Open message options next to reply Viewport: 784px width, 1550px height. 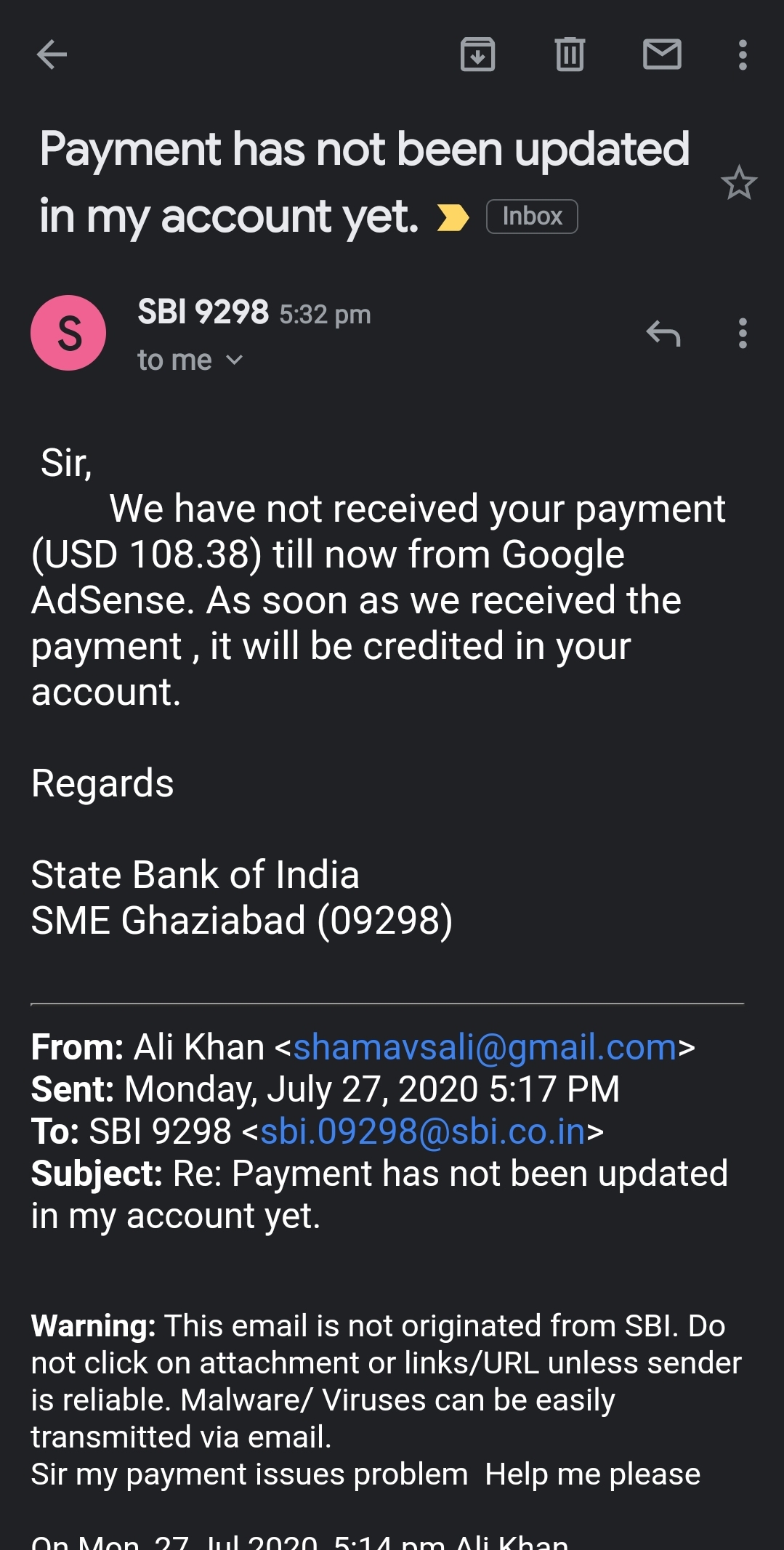pos(742,334)
